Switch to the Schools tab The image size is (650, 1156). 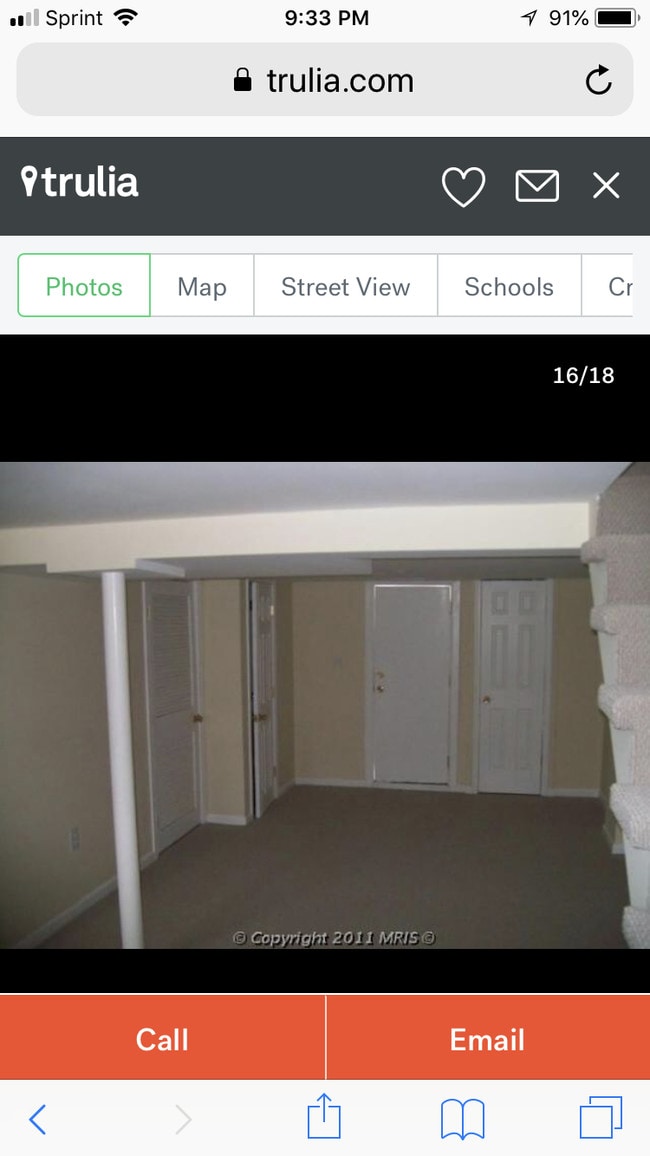[508, 287]
